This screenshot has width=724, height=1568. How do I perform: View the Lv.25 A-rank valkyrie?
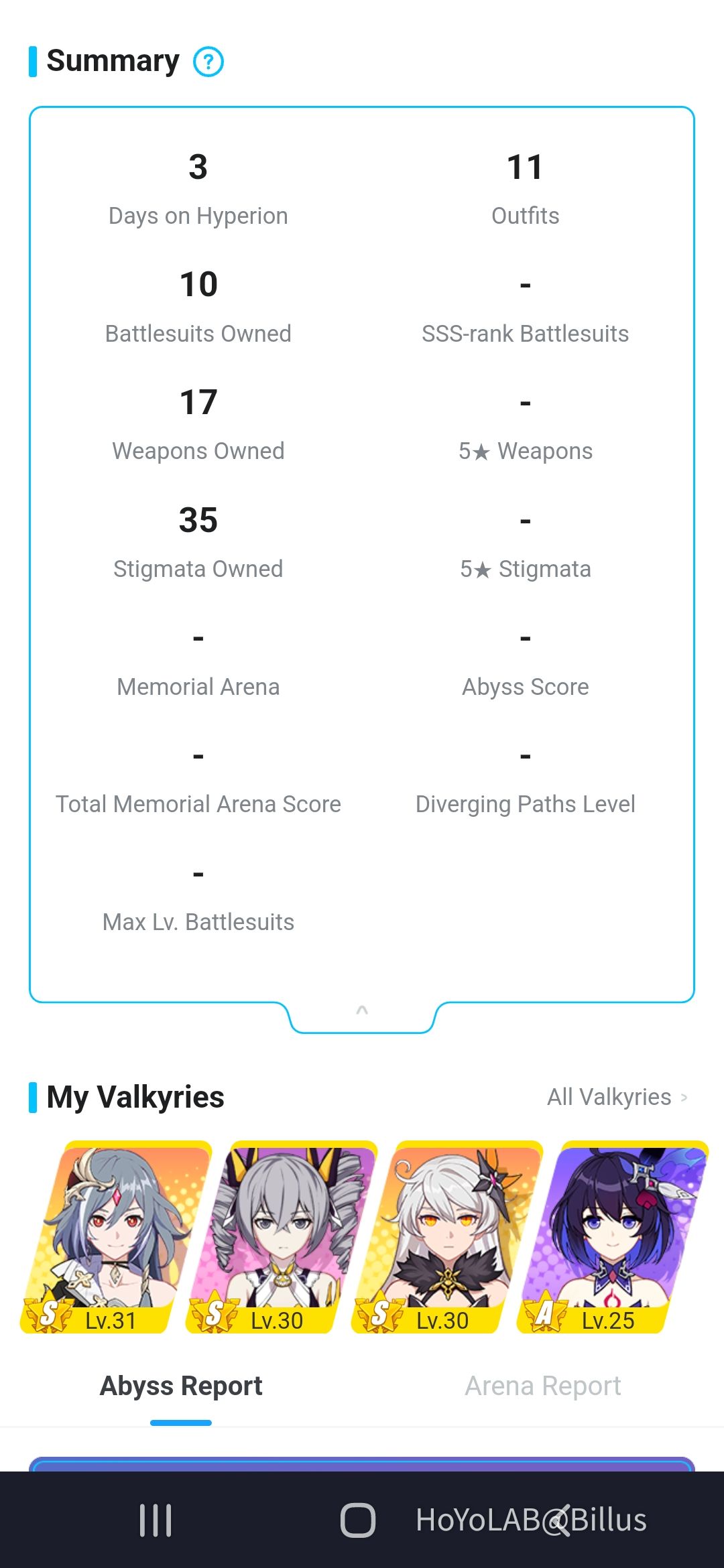(613, 1236)
